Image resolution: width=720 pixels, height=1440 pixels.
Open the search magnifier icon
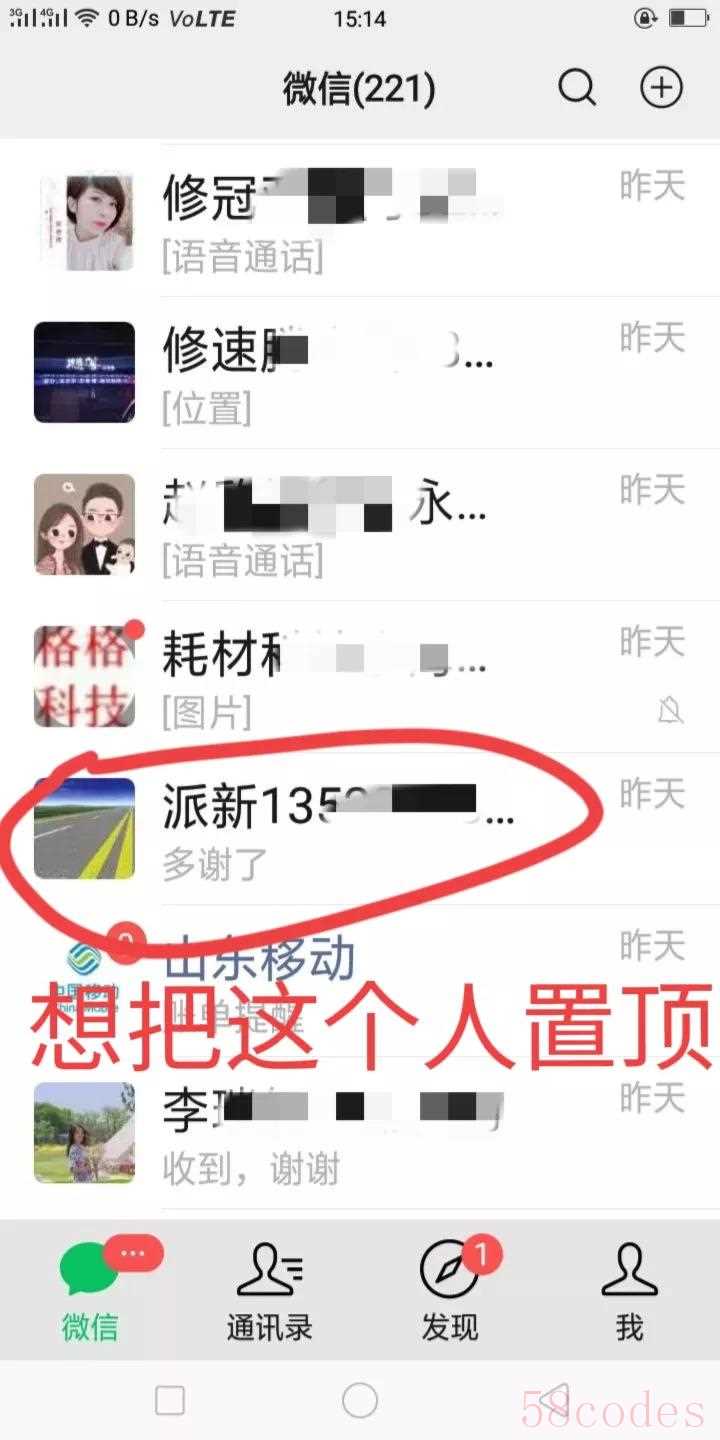tap(577, 88)
